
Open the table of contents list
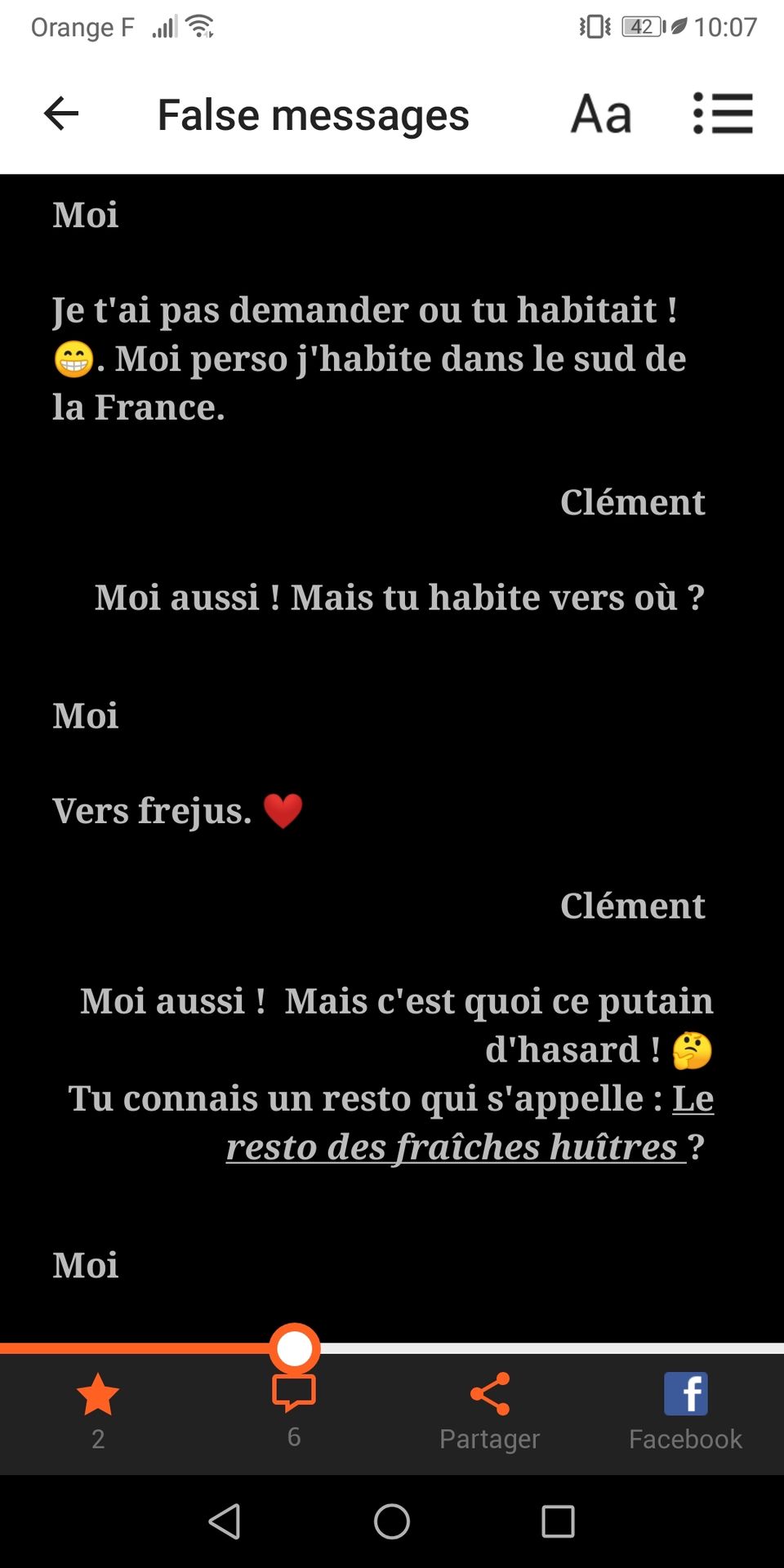pos(722,114)
